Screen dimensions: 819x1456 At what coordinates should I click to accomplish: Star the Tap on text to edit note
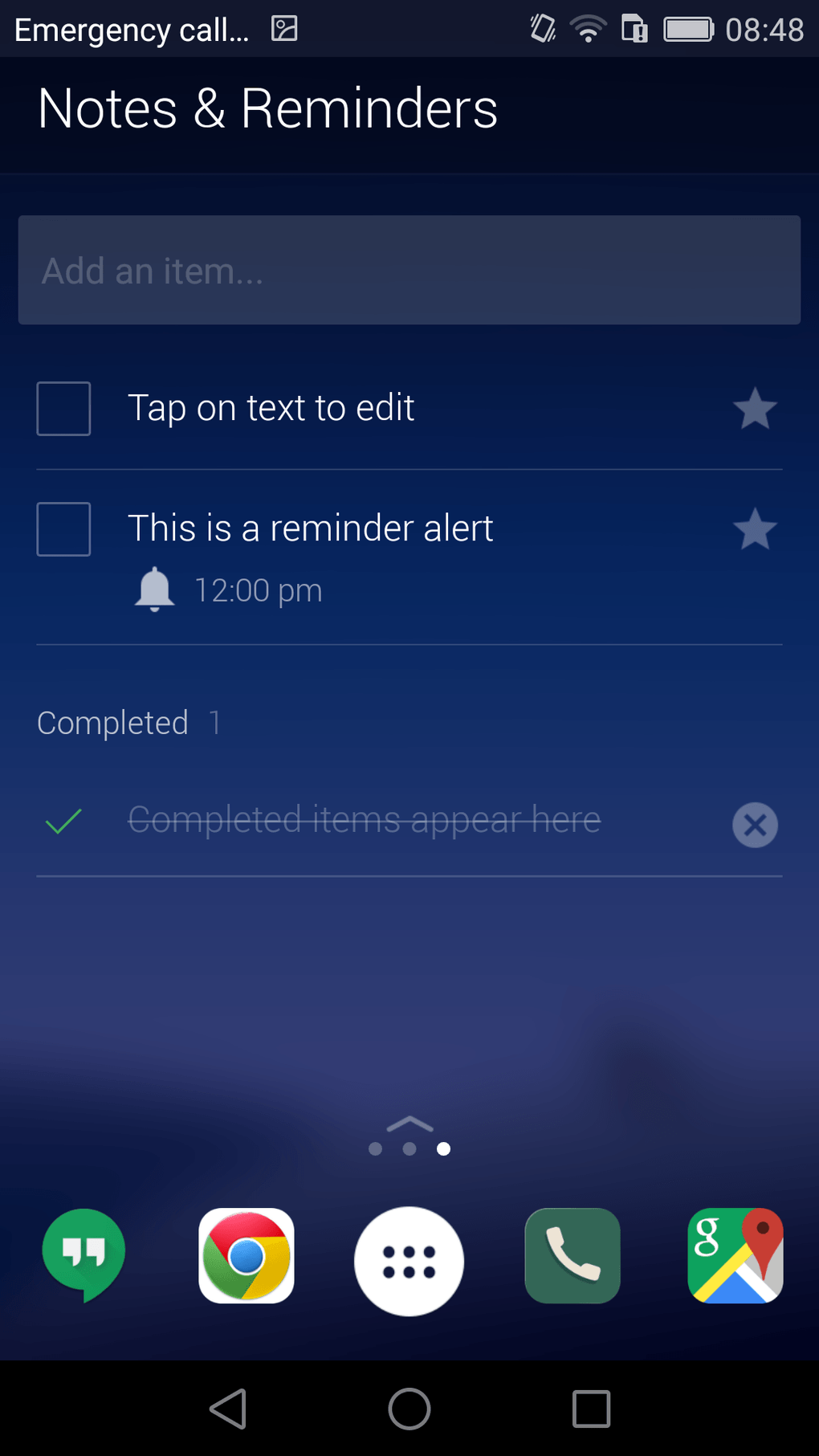(x=755, y=409)
